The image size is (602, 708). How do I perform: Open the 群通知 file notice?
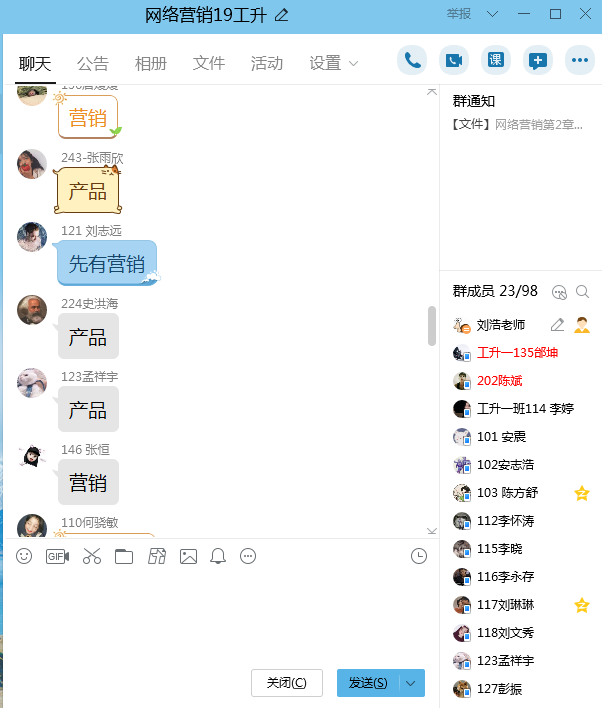point(515,125)
